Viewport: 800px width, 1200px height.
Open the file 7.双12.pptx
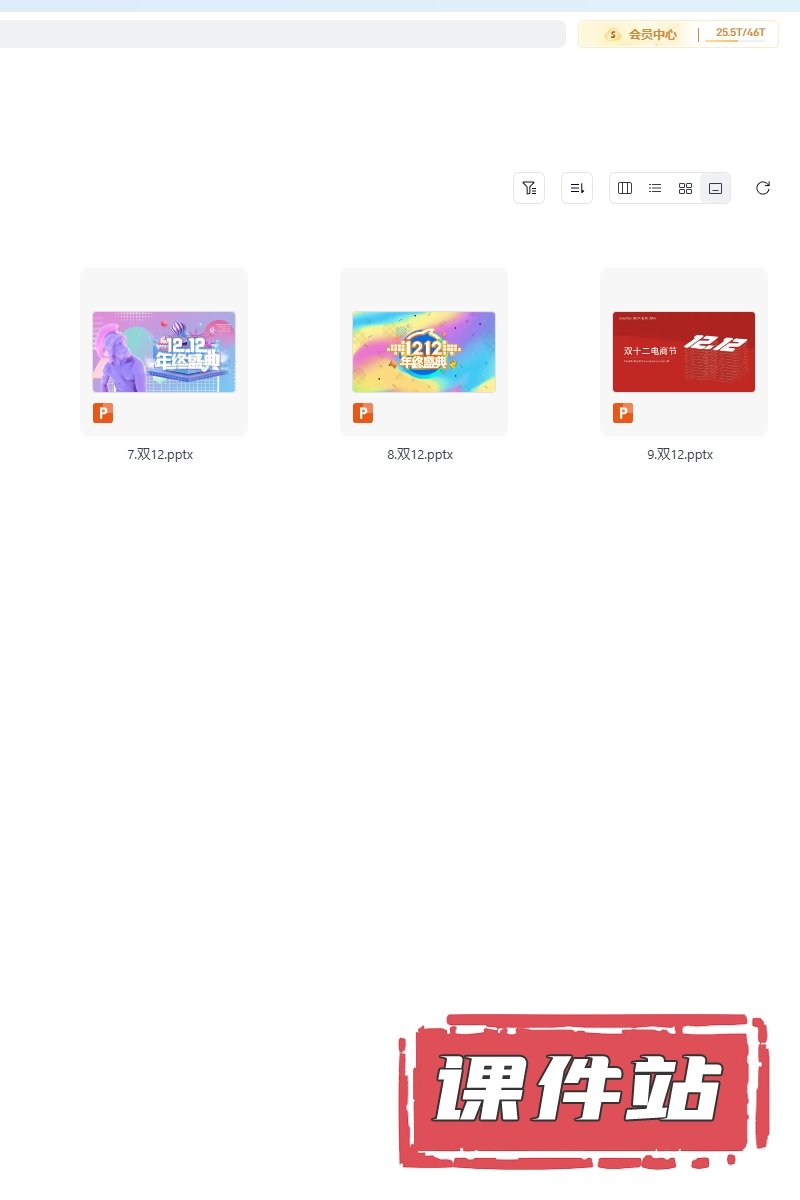pyautogui.click(x=164, y=352)
